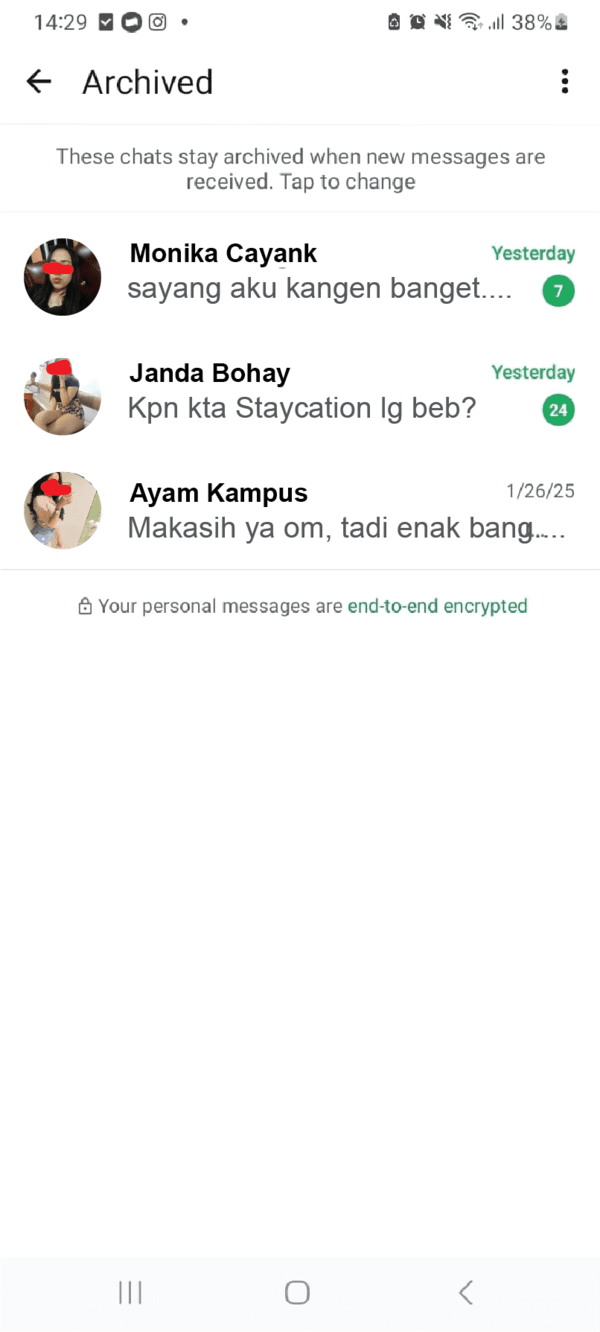Tap the archive settings notice to change
600x1332 pixels.
300,169
